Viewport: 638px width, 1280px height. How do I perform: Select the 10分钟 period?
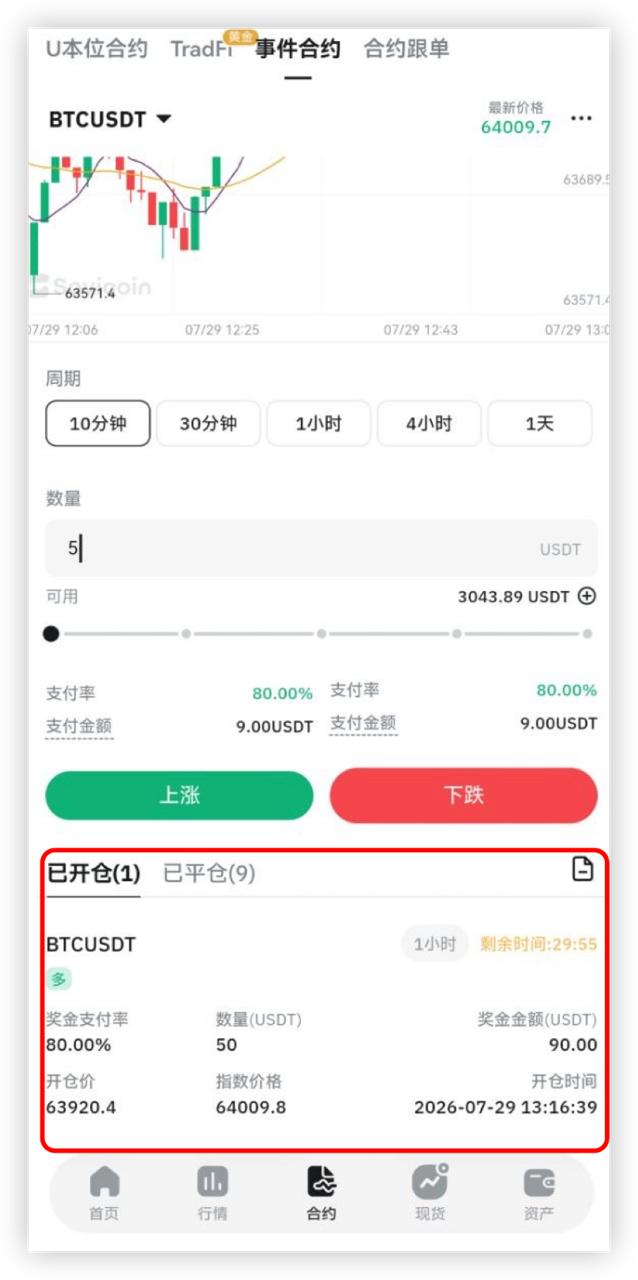[x=98, y=424]
